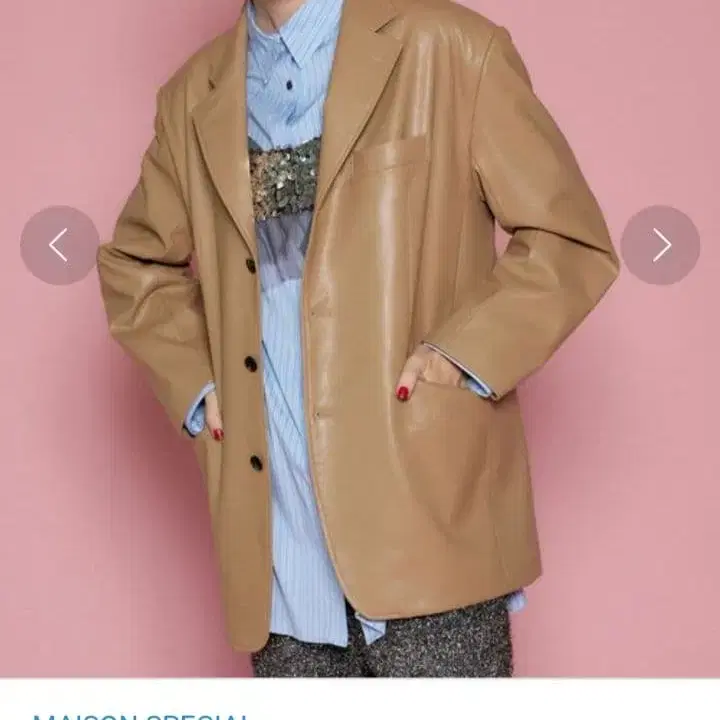Open the beige jacket product image

[360, 338]
